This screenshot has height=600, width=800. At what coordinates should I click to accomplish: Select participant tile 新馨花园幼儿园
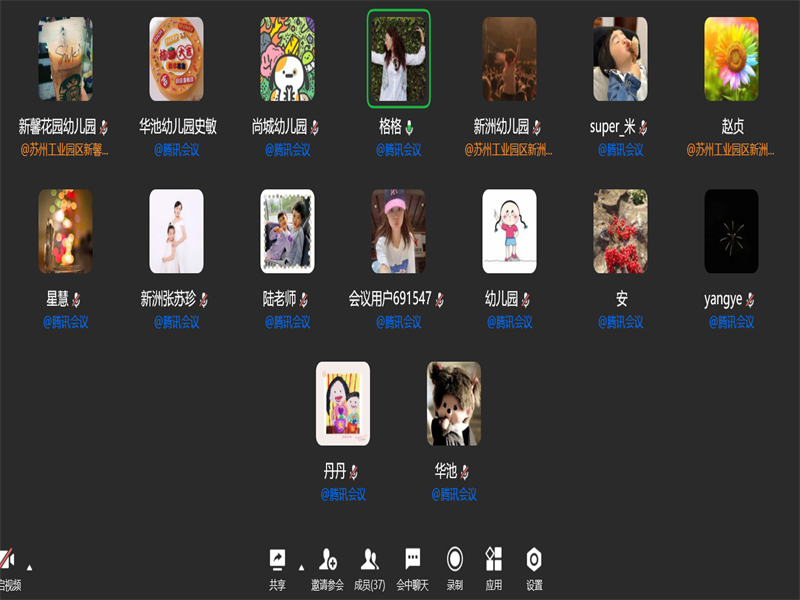[65, 58]
